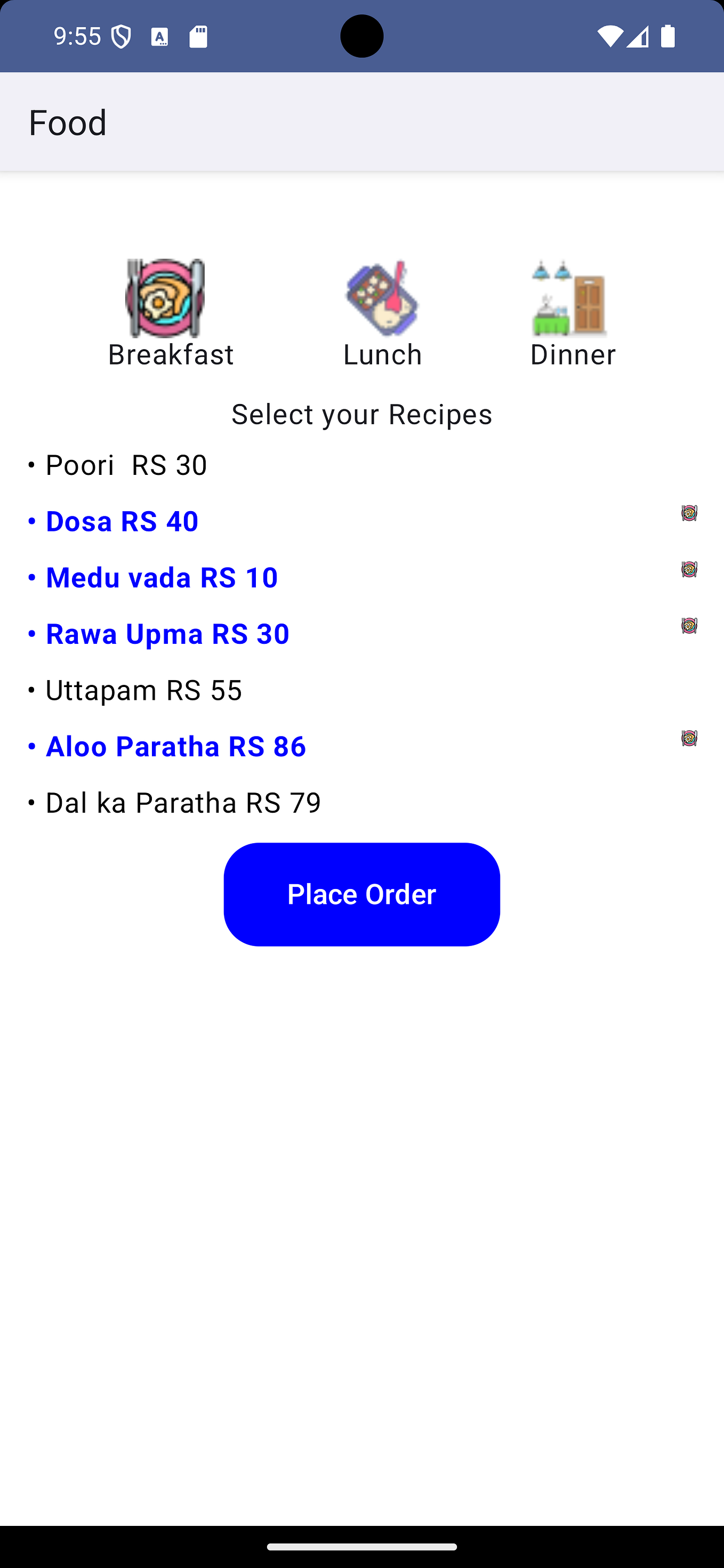
Task: Click the plate icon beside Rawa Upma RS 30
Action: click(689, 626)
